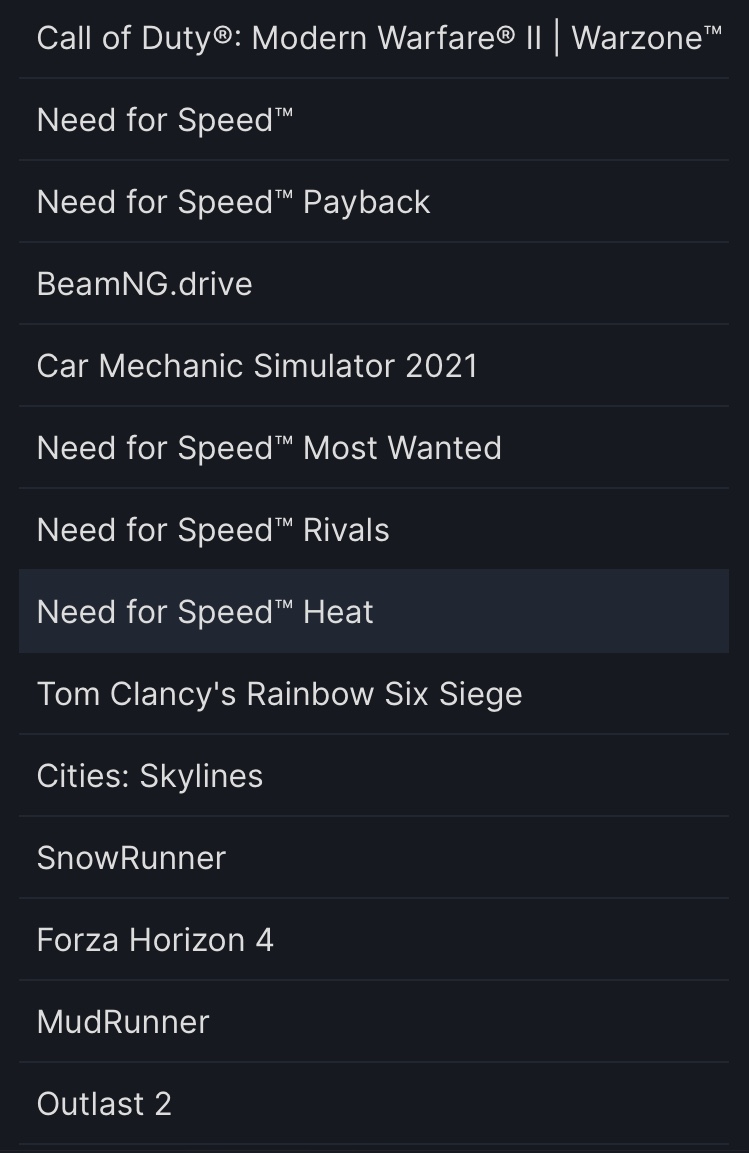Select Outlast 2

click(105, 1104)
